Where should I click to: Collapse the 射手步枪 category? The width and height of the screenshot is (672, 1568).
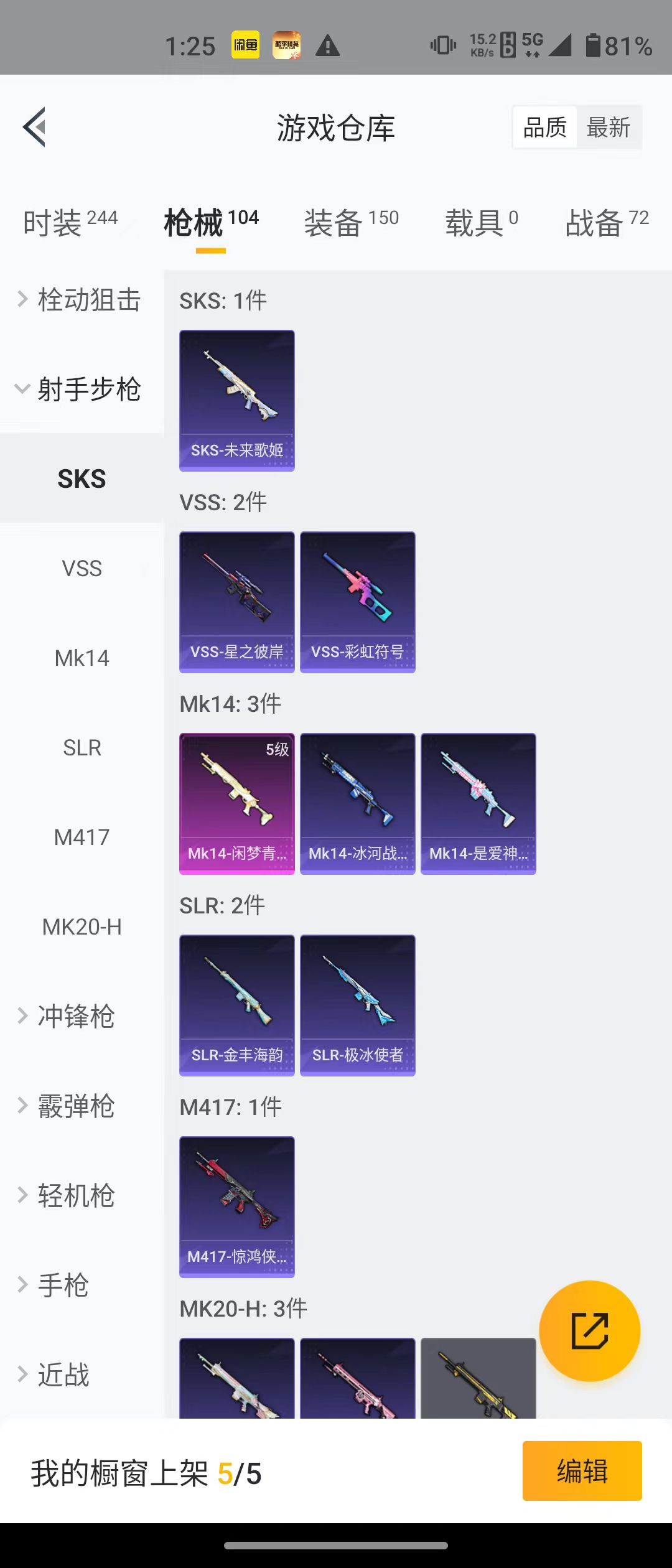point(81,389)
